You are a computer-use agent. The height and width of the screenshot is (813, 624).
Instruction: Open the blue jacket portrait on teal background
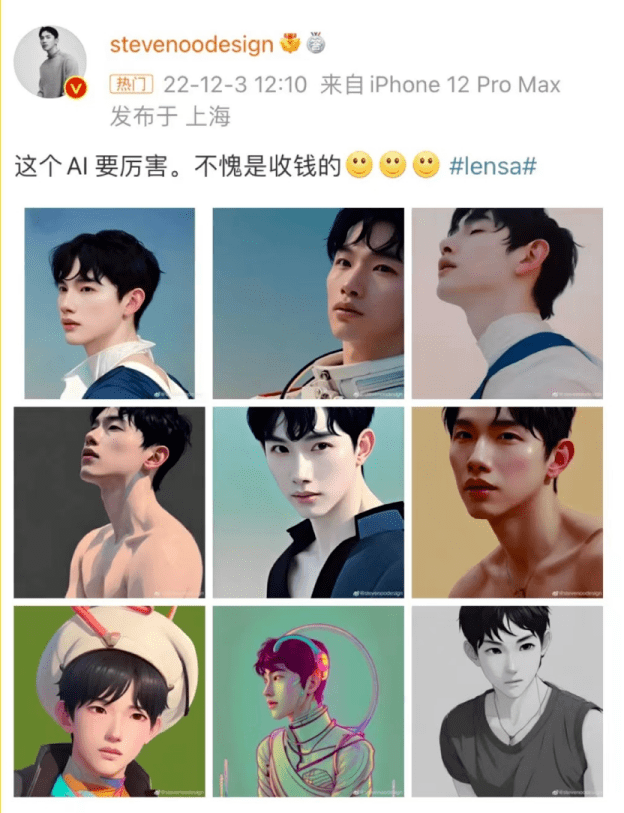[x=308, y=502]
